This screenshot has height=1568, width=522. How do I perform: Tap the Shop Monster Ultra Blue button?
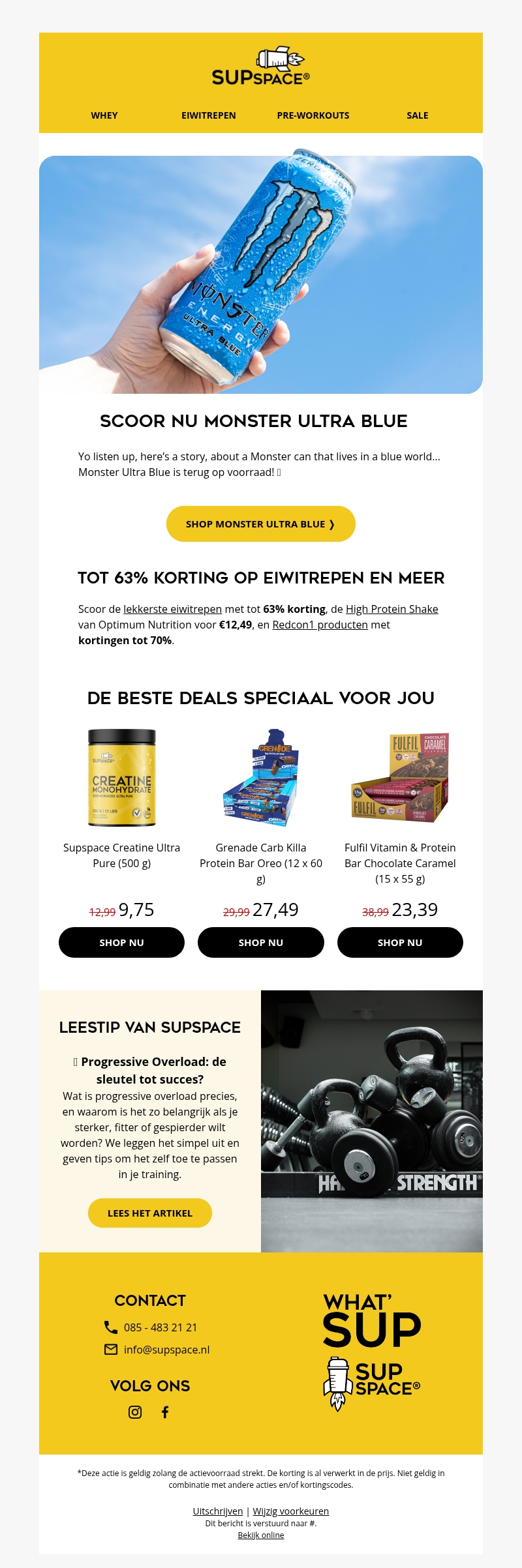(x=260, y=524)
